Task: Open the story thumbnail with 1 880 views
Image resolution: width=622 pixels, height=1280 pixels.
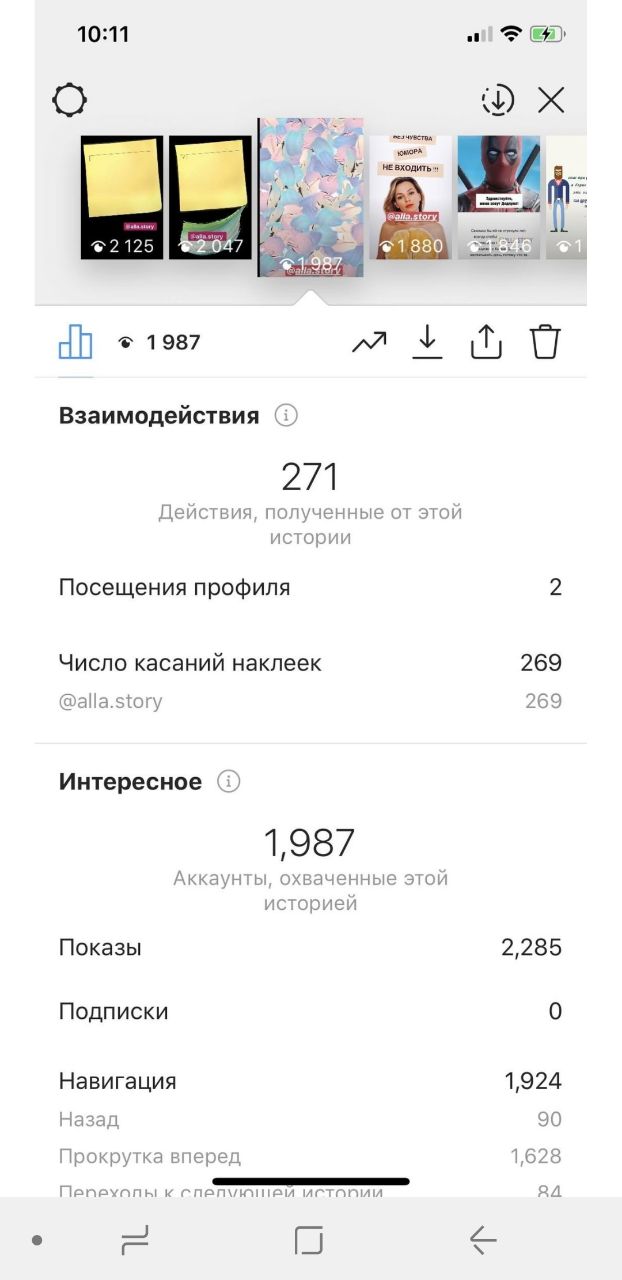Action: [410, 198]
